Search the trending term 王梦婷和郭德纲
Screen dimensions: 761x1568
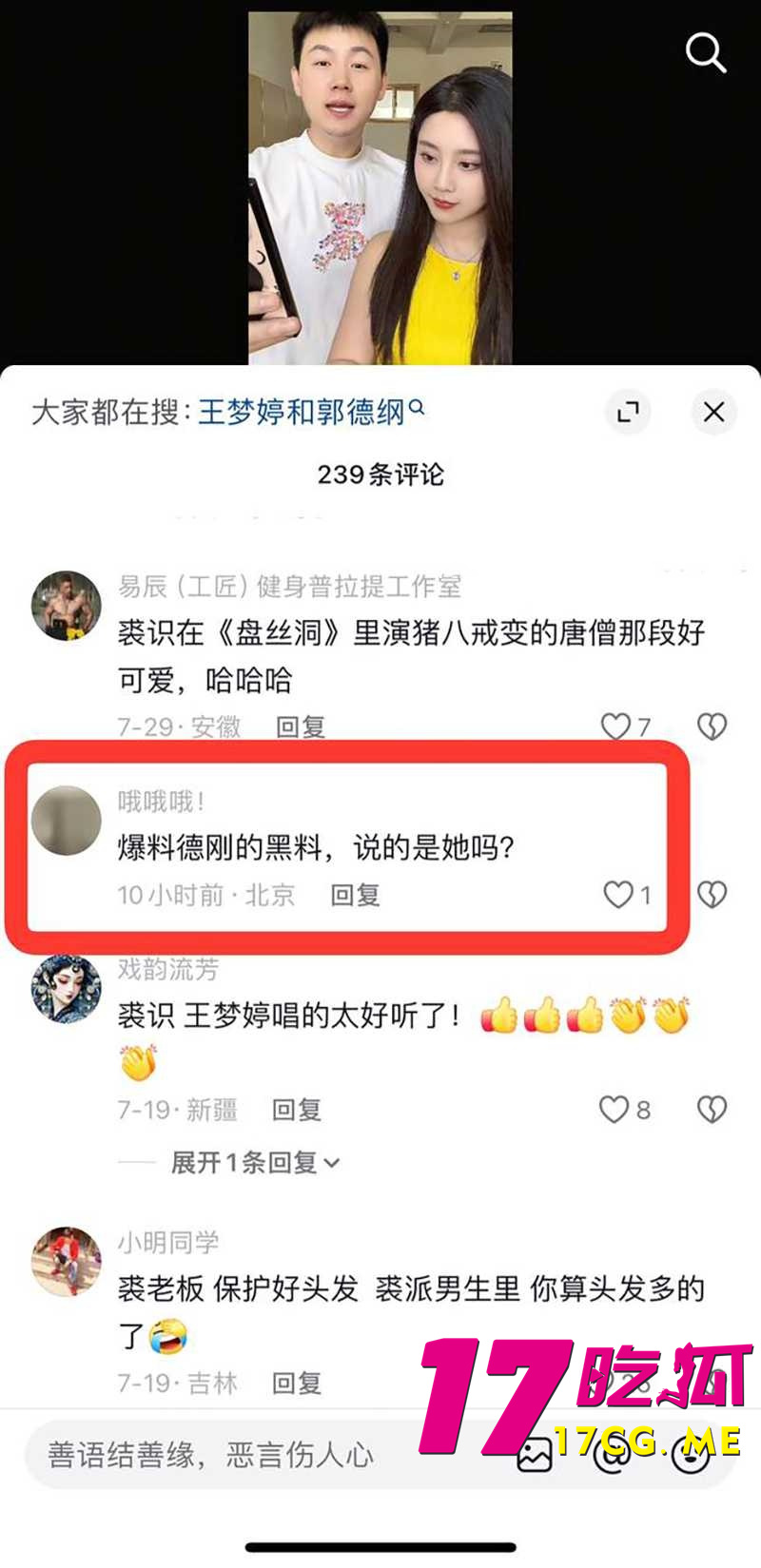point(301,412)
